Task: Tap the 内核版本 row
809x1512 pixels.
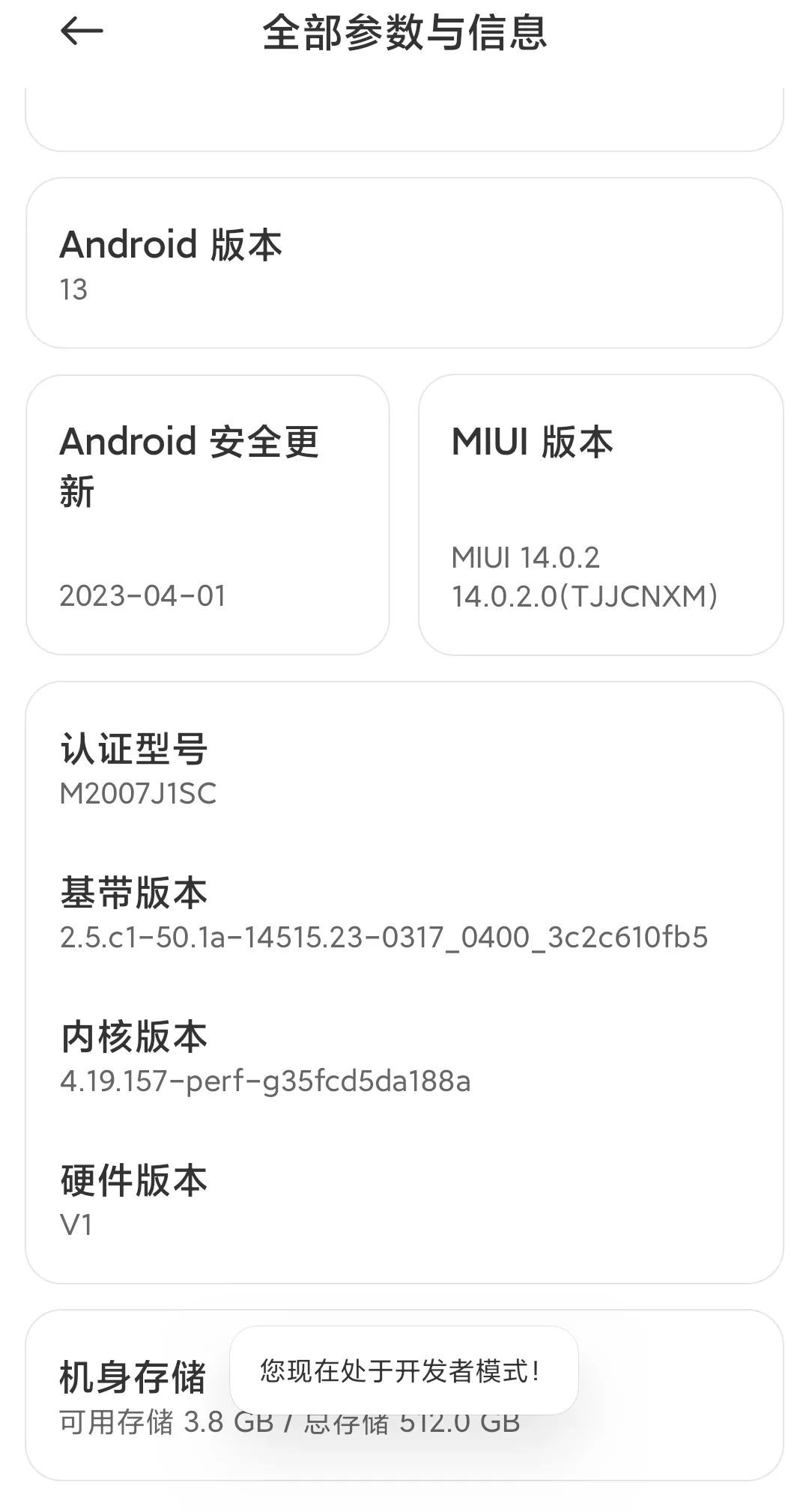Action: (x=404, y=1057)
